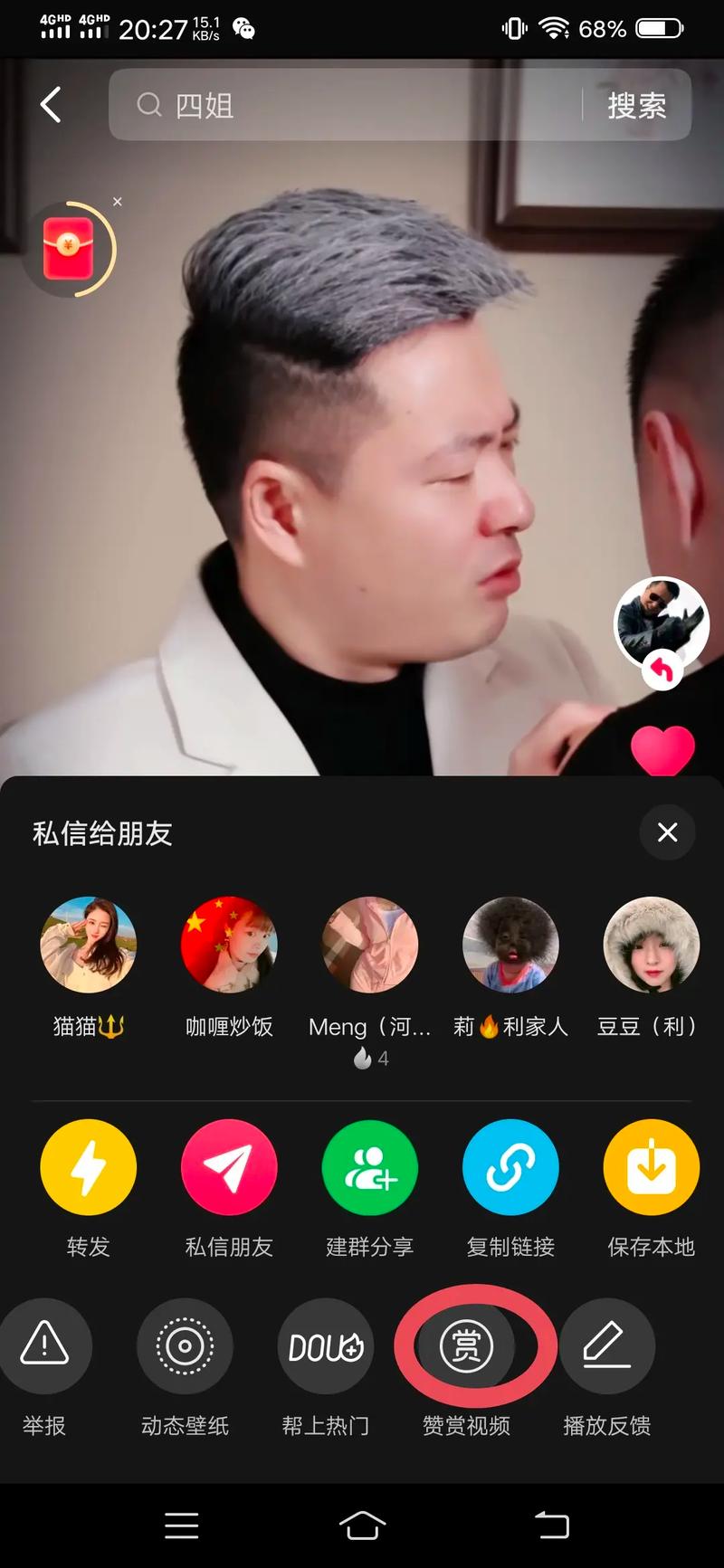The width and height of the screenshot is (724, 1568).
Task: Select friend 咖喱炒饭 avatar
Action: 229,945
